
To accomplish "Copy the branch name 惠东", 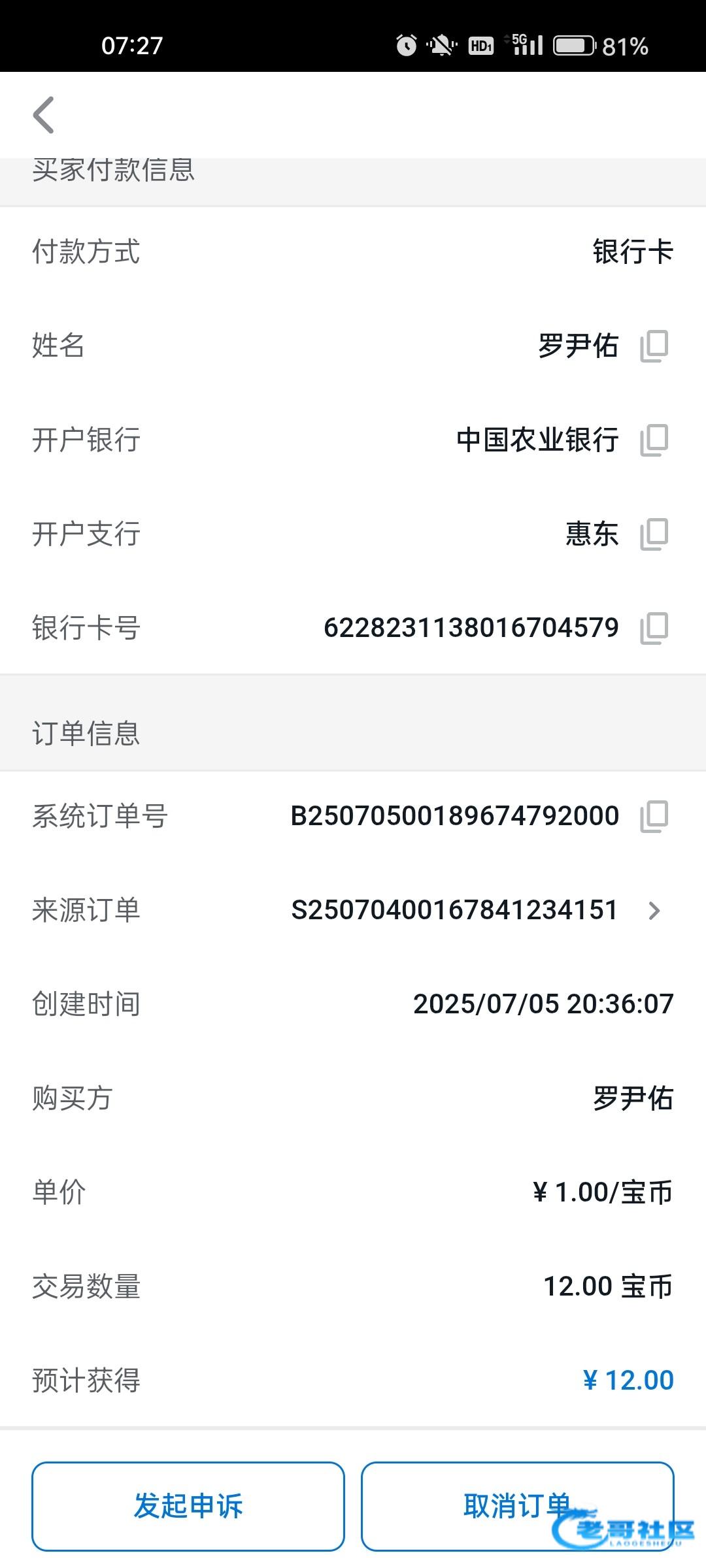I will [654, 534].
